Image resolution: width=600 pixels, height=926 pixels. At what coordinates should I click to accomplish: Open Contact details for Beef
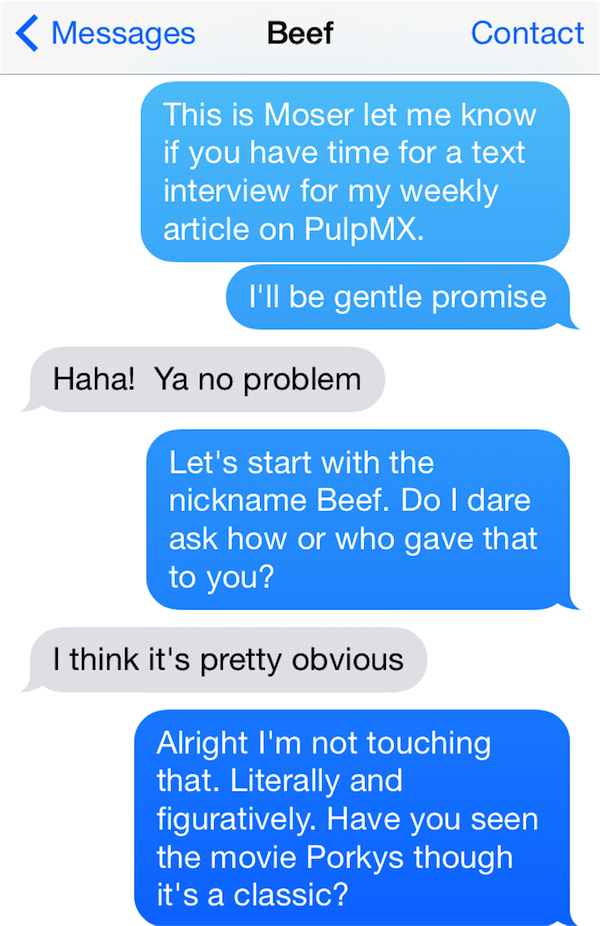point(526,33)
